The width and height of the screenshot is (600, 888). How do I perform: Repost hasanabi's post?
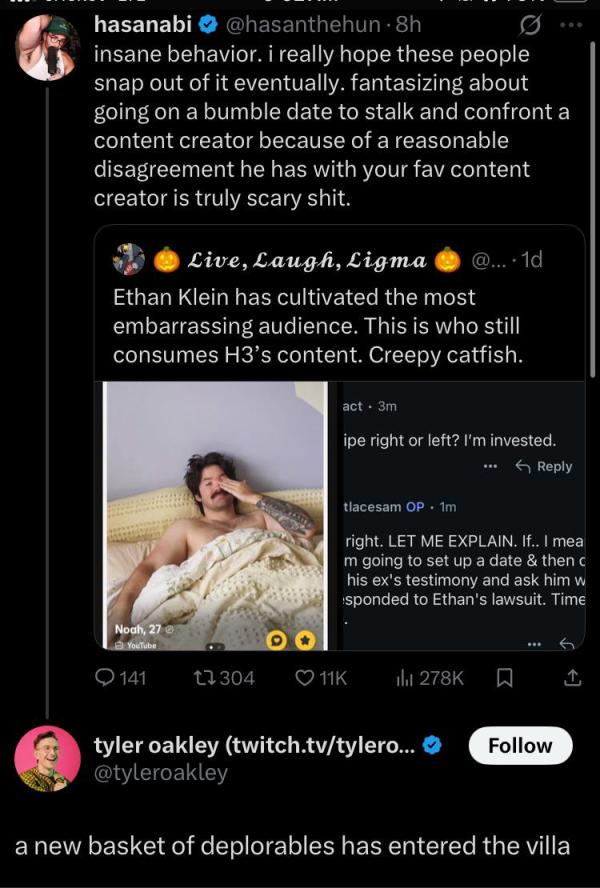[x=222, y=678]
